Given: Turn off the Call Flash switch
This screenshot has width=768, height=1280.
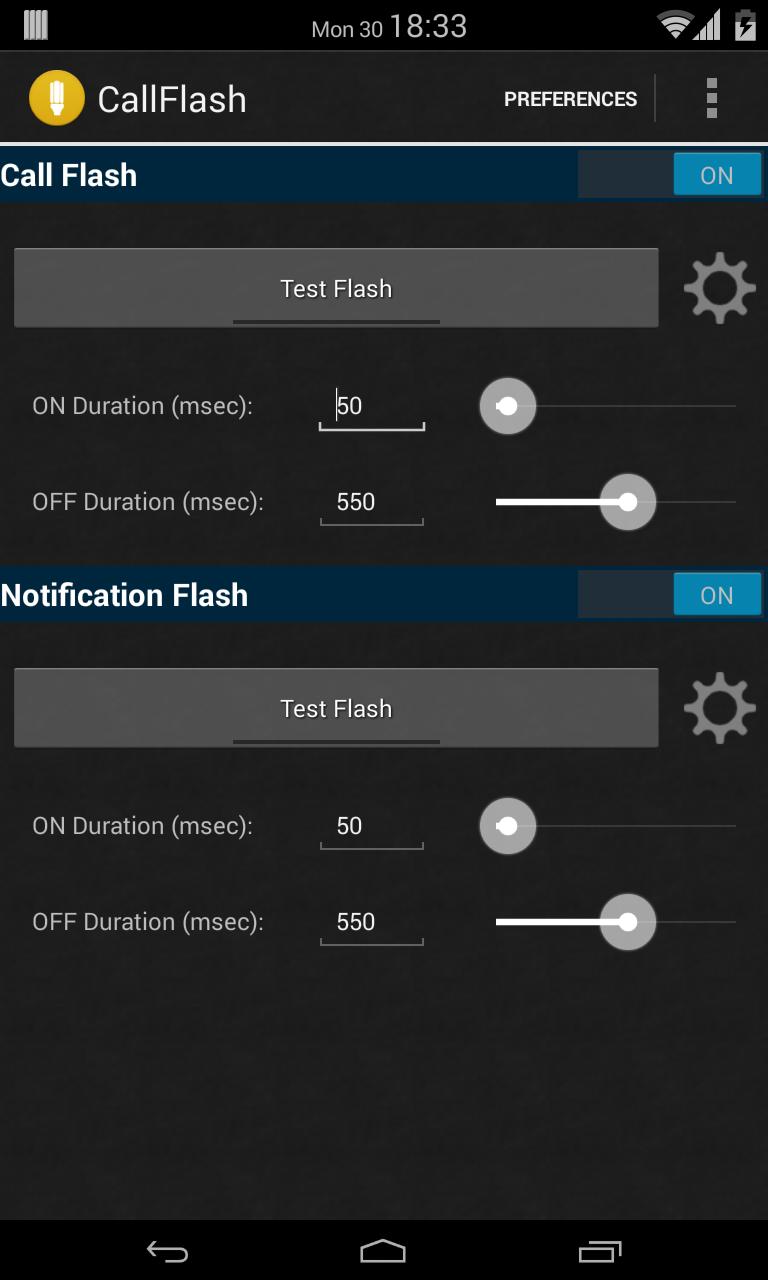Looking at the screenshot, I should (670, 175).
